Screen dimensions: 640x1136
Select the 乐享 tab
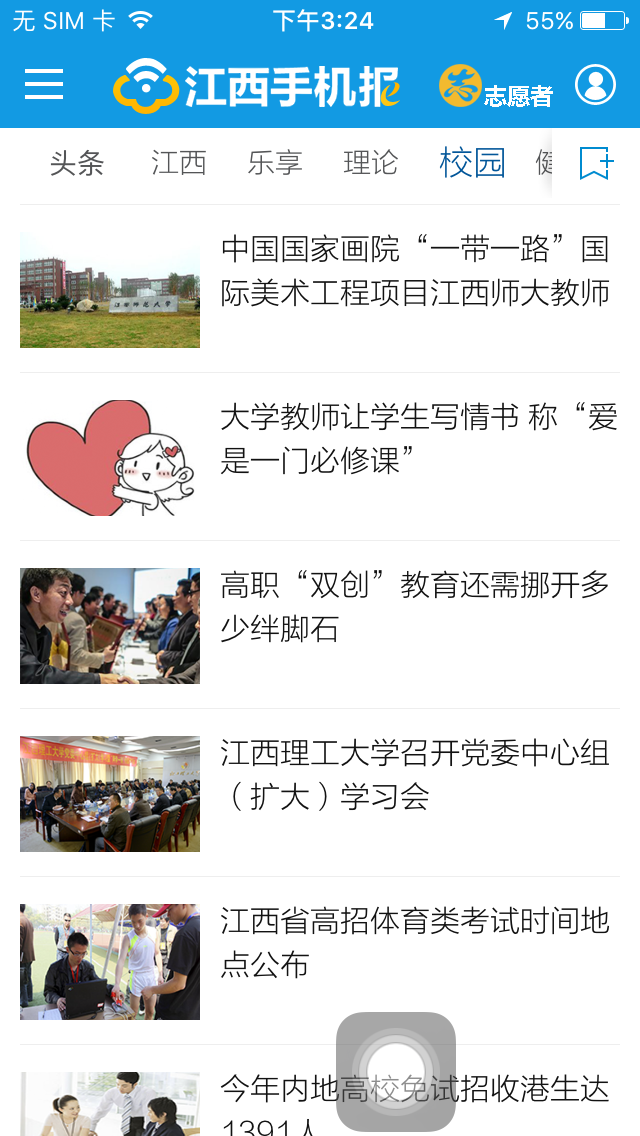pos(275,163)
